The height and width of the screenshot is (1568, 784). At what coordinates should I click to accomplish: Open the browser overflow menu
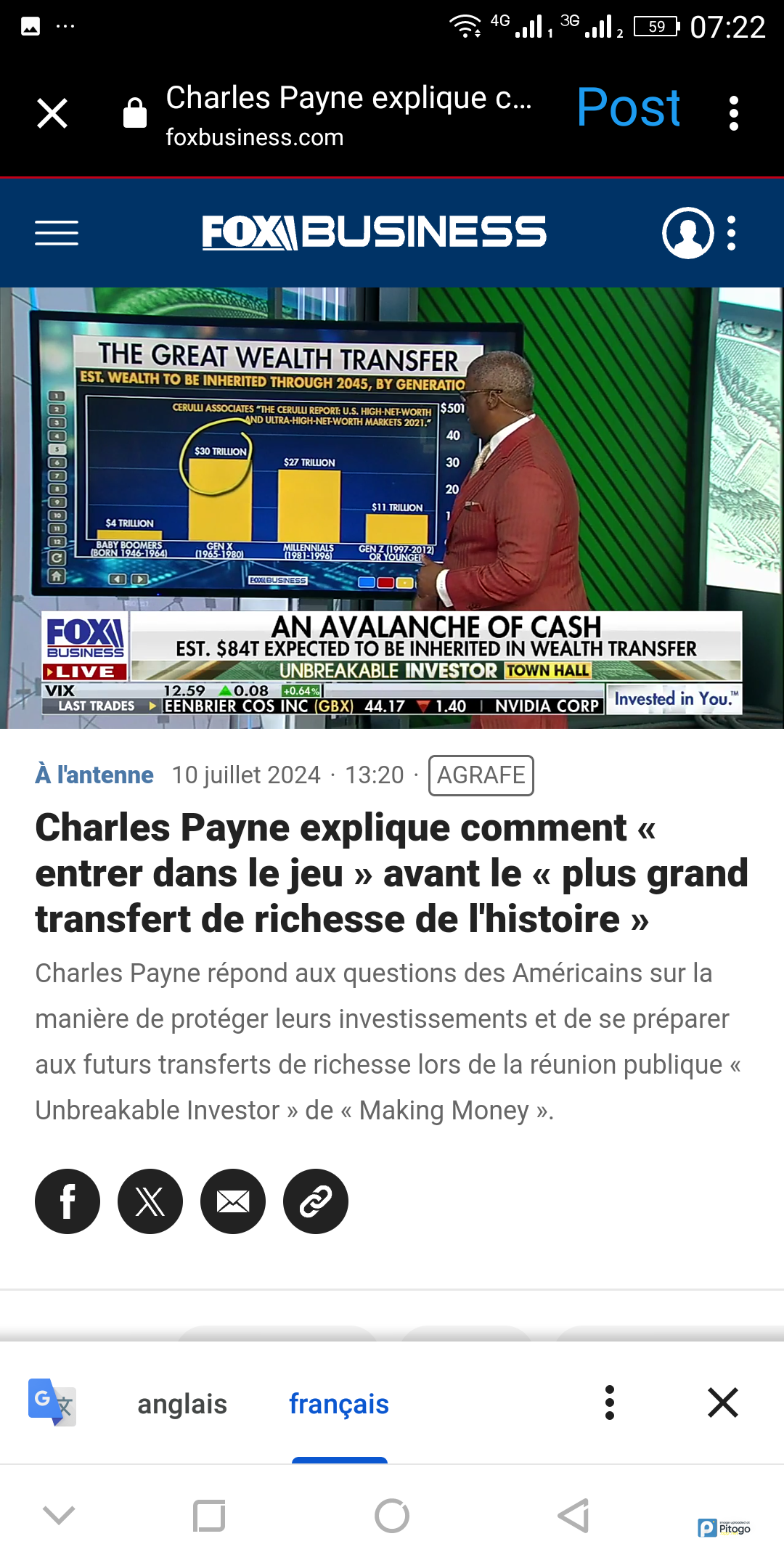[x=734, y=114]
